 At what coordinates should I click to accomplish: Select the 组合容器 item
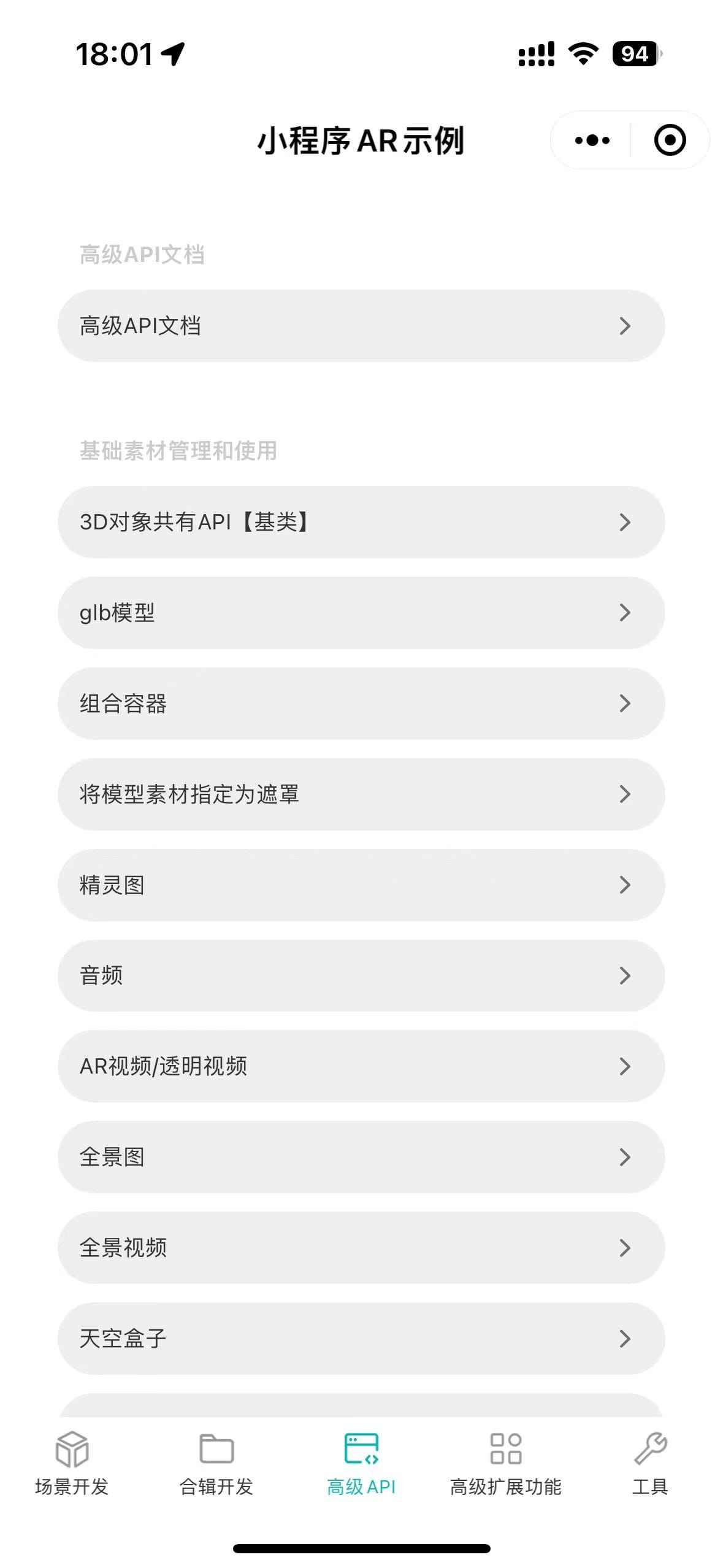[x=361, y=704]
